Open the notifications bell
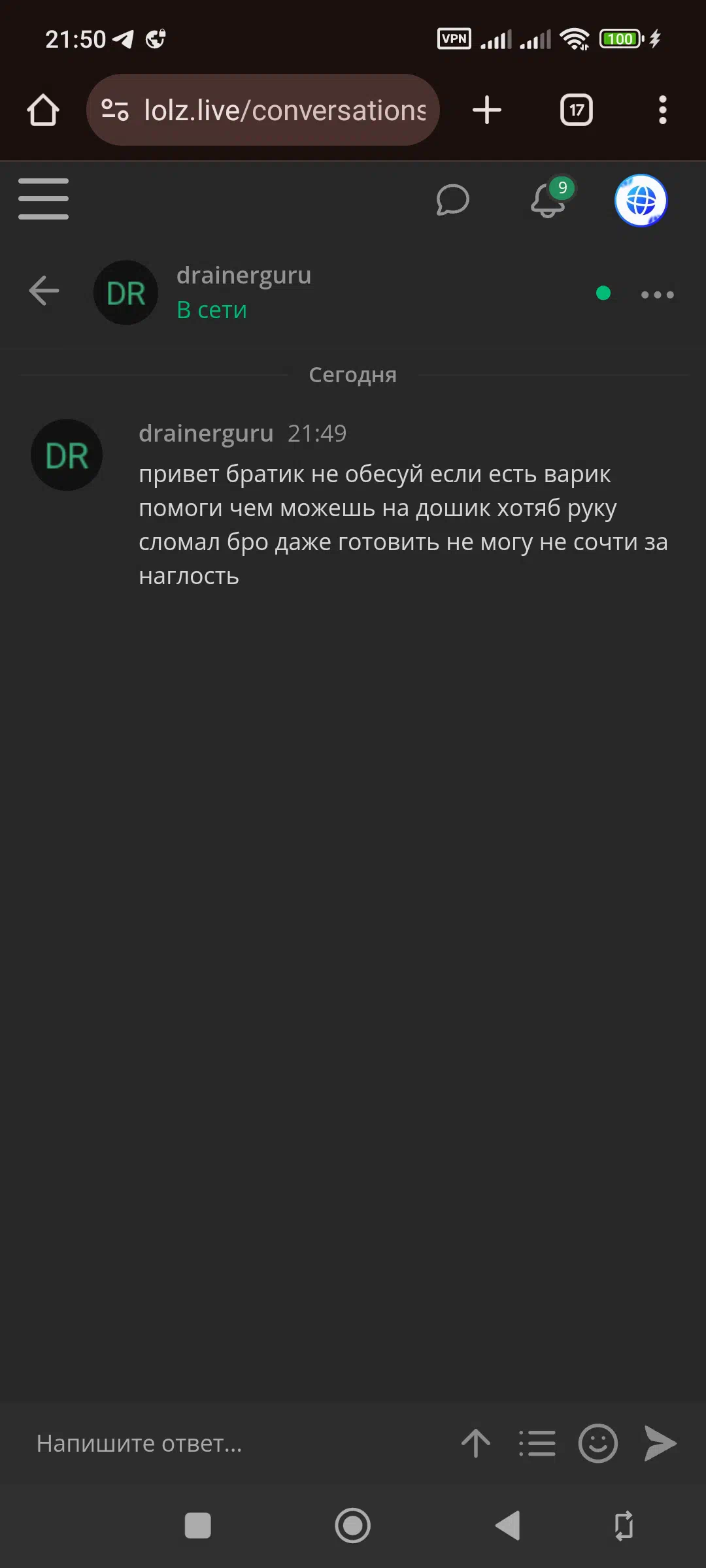The height and width of the screenshot is (1568, 706). [548, 200]
